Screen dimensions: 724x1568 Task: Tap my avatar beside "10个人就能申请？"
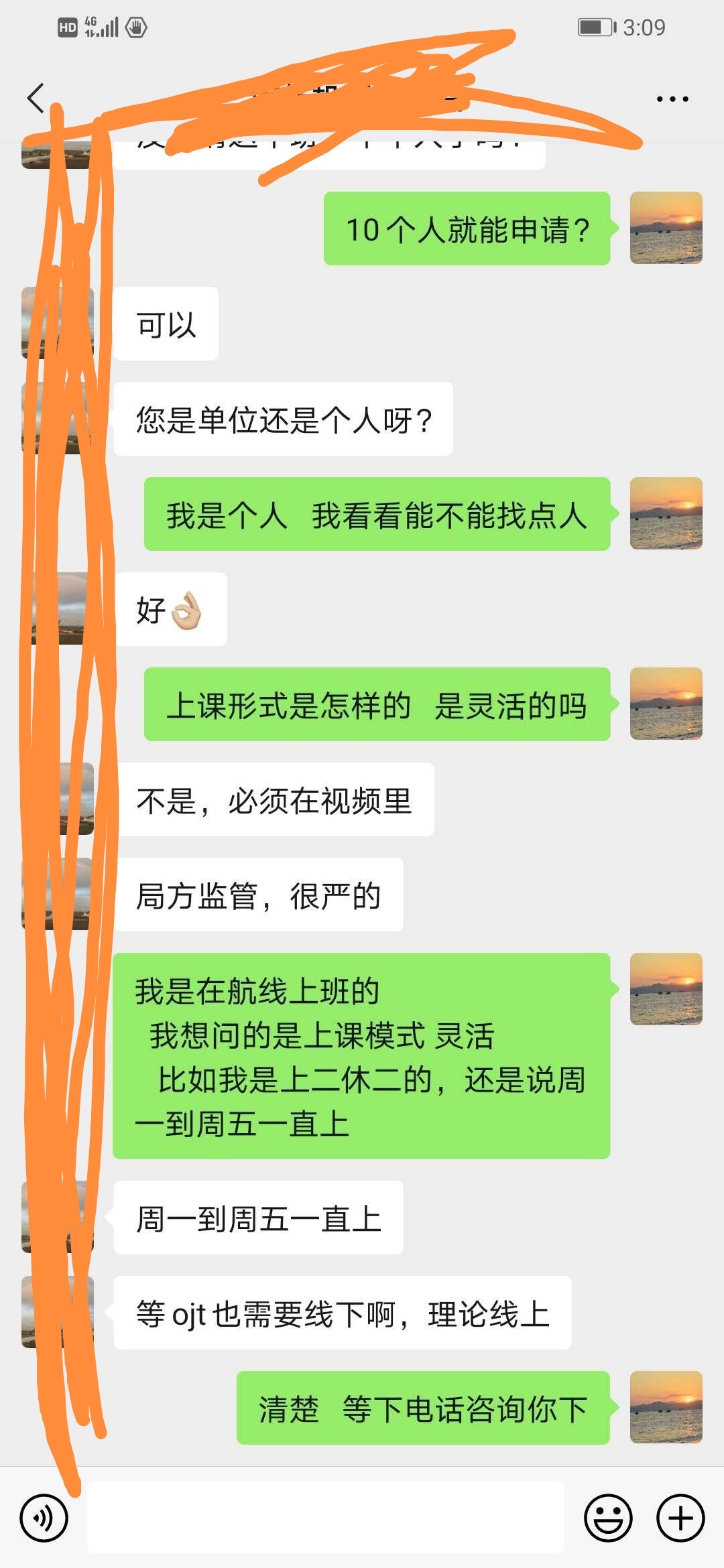click(666, 228)
